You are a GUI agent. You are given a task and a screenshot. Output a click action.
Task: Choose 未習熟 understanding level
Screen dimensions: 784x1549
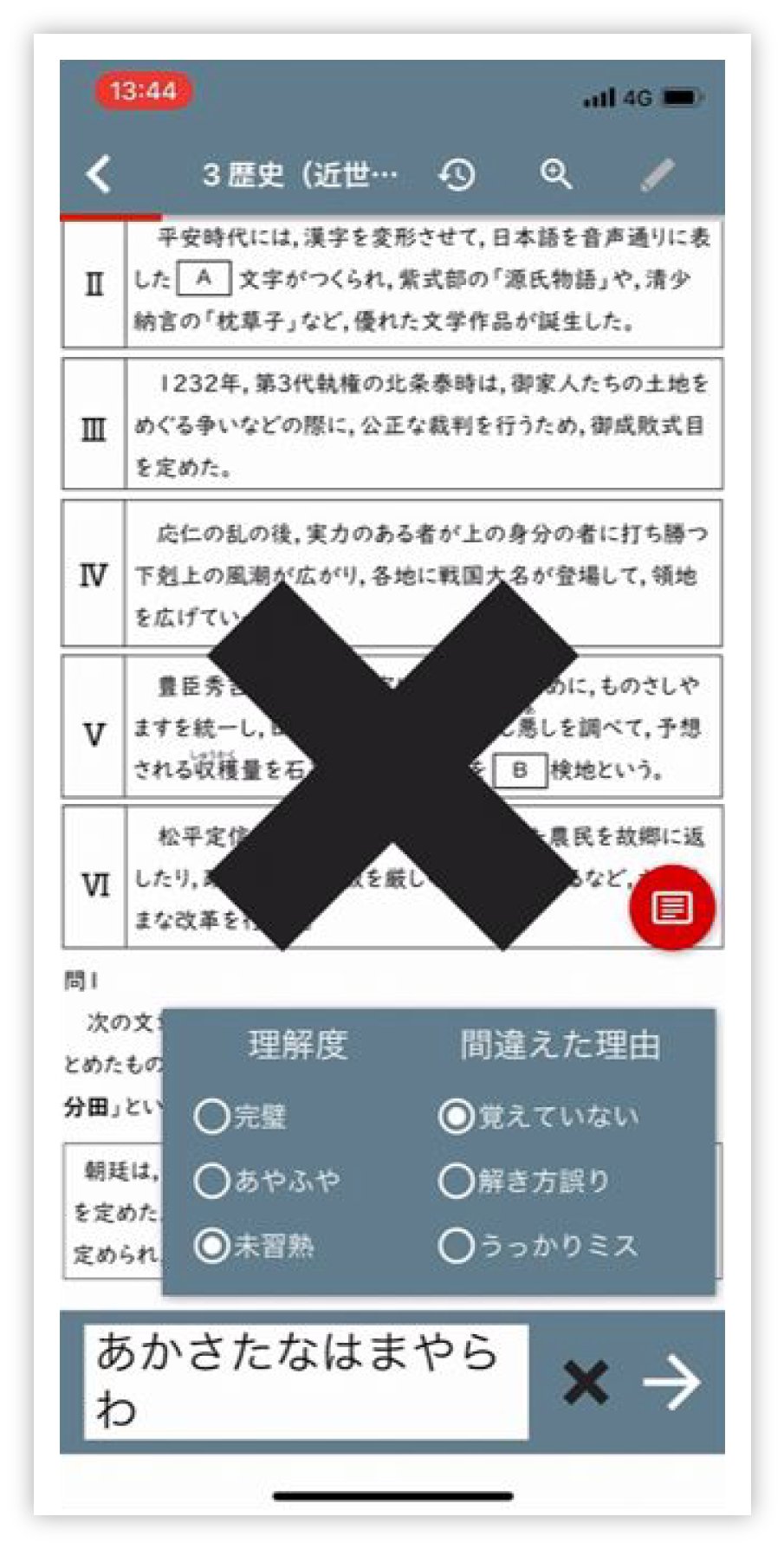(212, 1246)
